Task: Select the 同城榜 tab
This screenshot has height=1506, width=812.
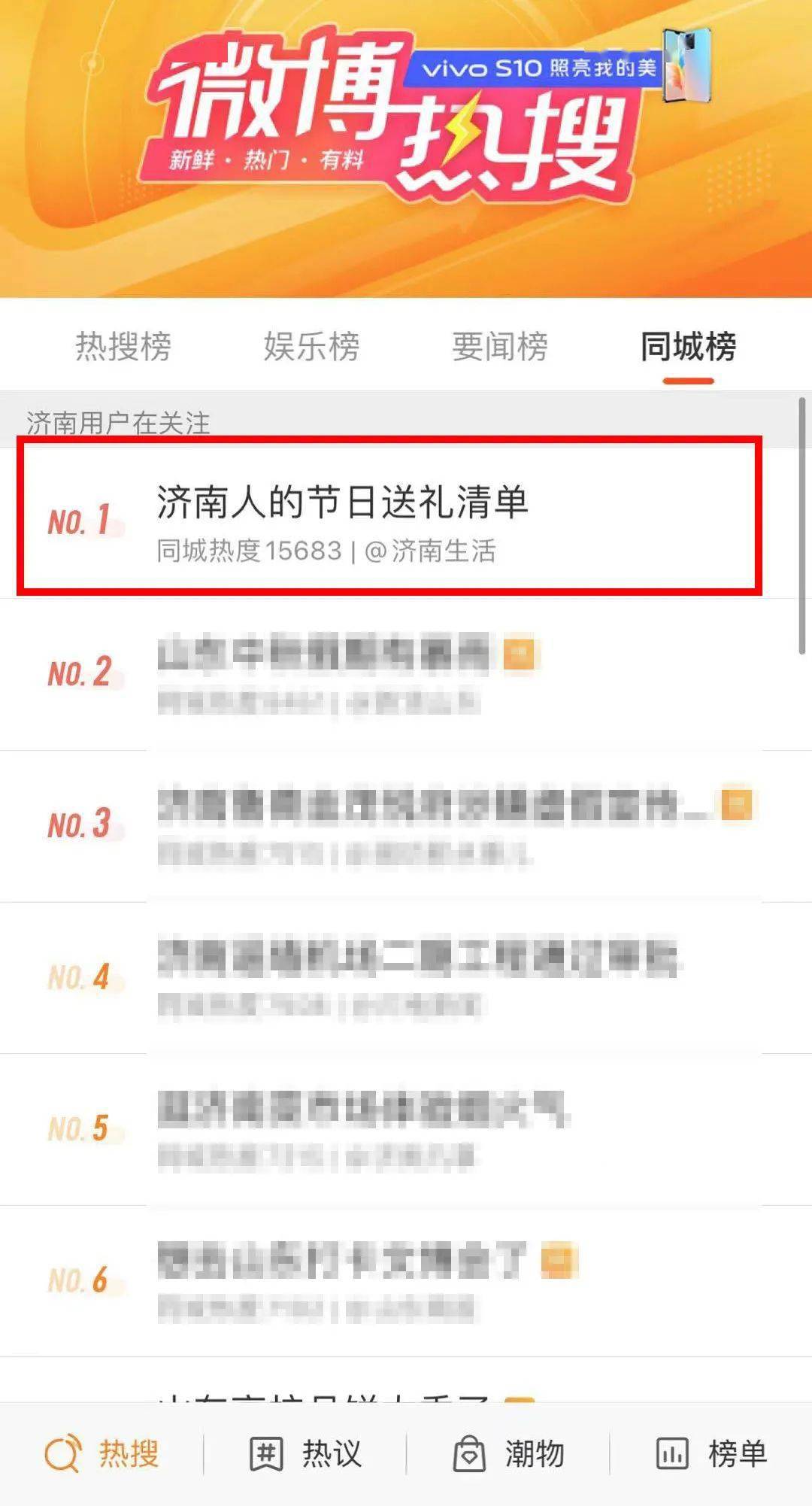Action: [x=688, y=347]
